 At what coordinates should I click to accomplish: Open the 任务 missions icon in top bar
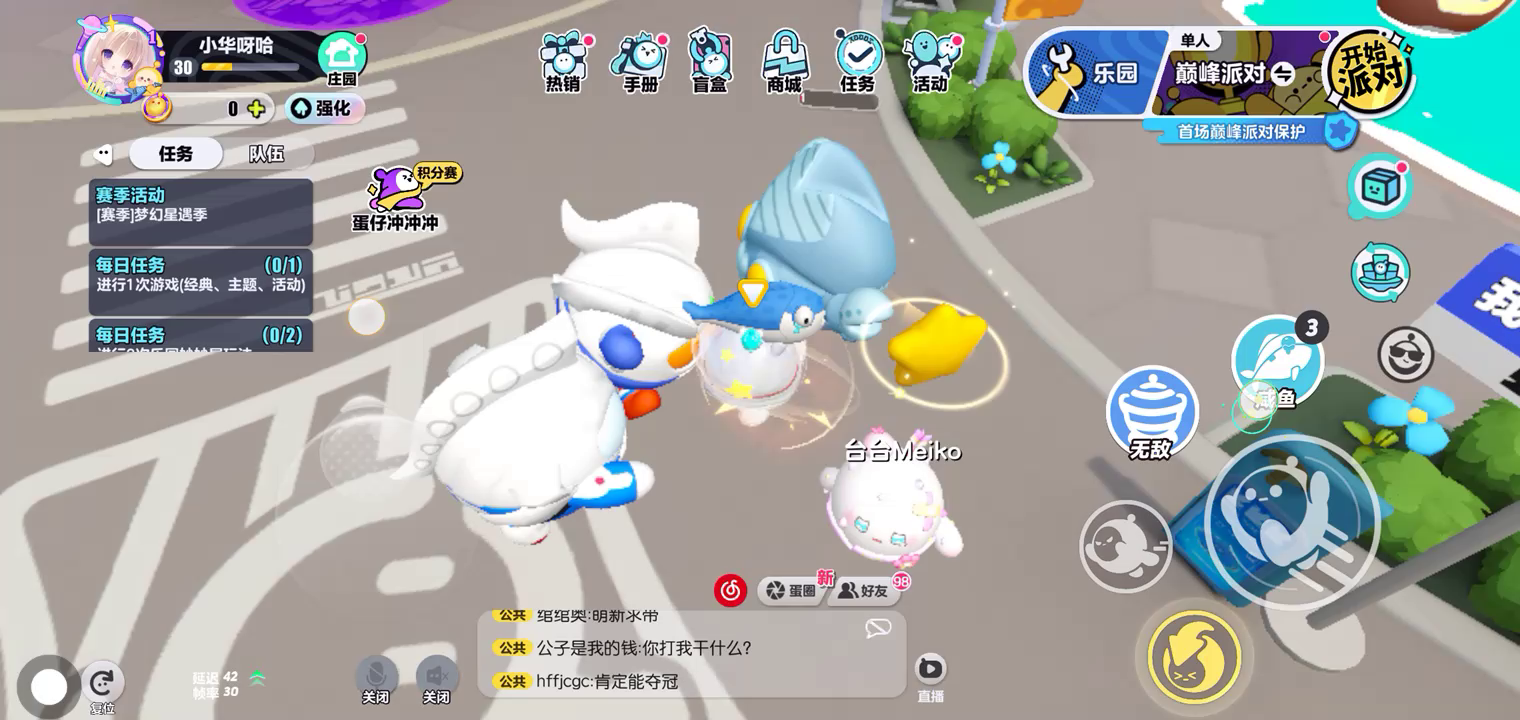coord(857,62)
